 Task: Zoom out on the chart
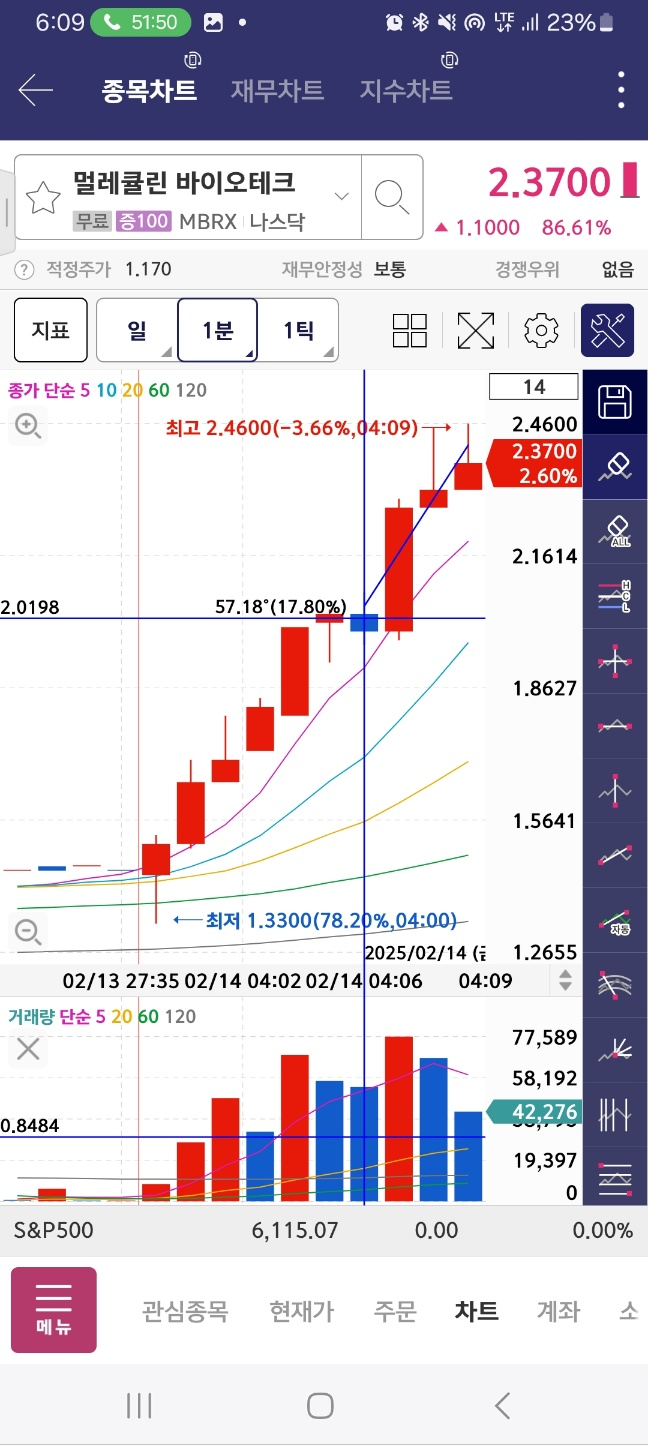pyautogui.click(x=28, y=932)
